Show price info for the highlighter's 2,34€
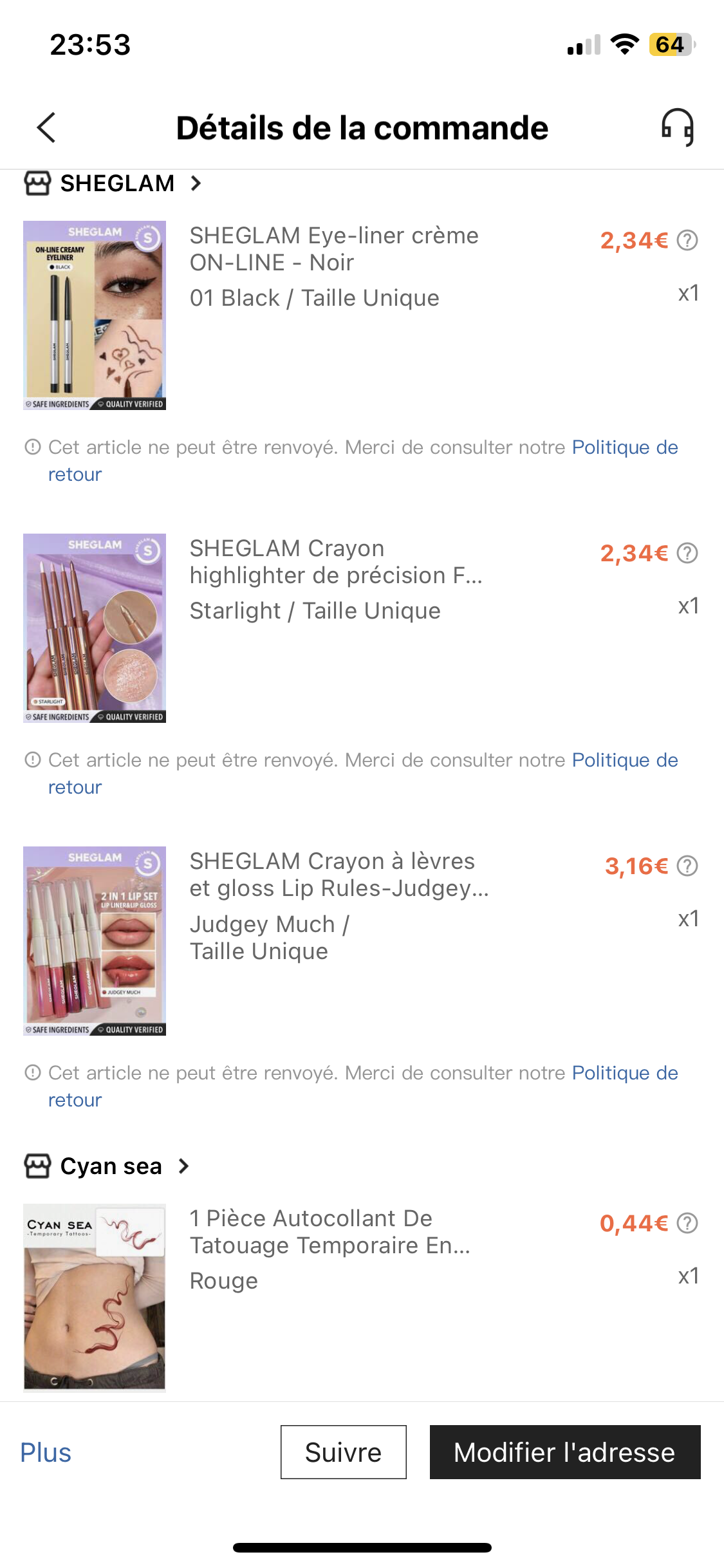This screenshot has height=1568, width=724. pyautogui.click(x=687, y=554)
